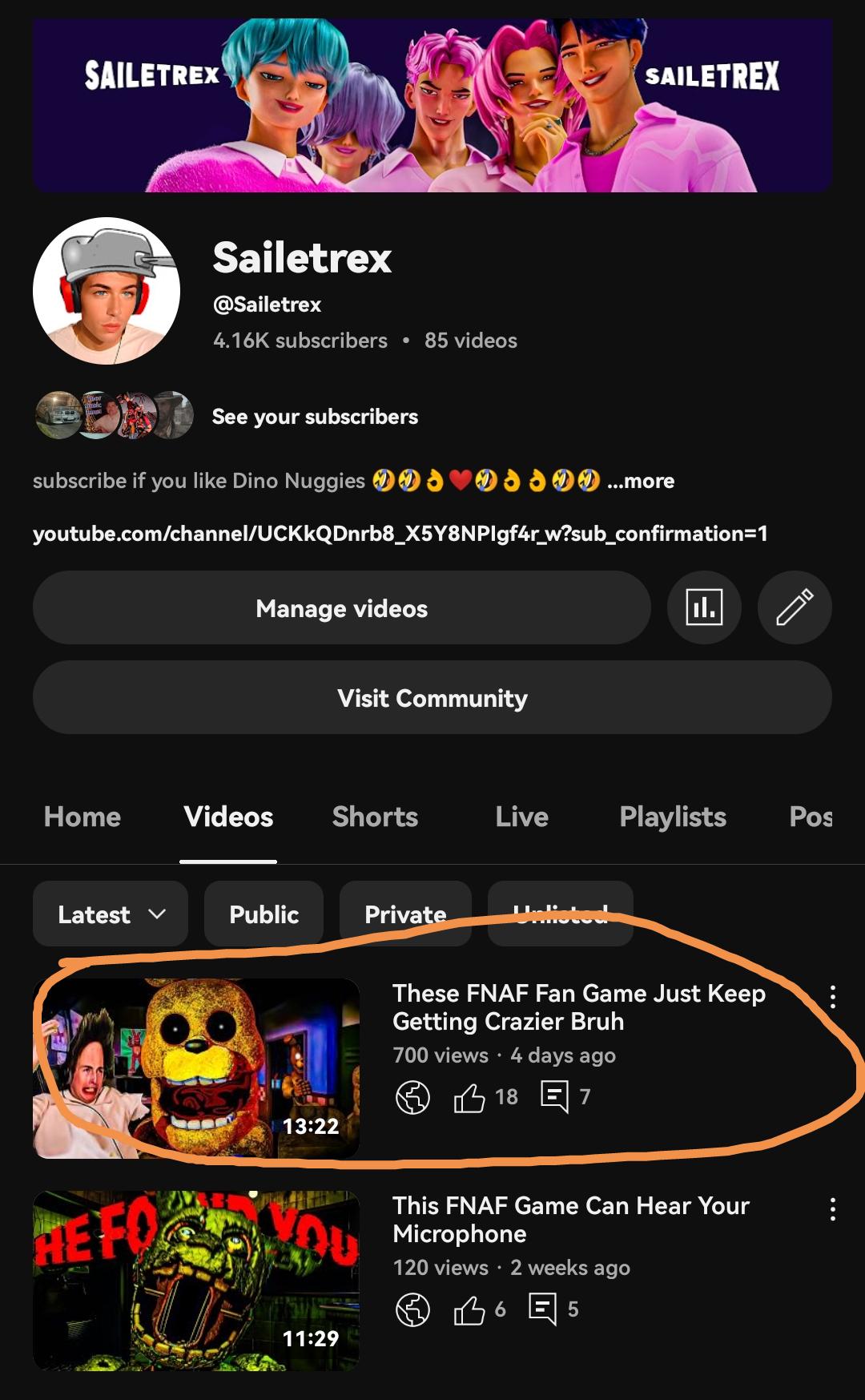Open options for FNAF Fan Game video

coord(833,997)
